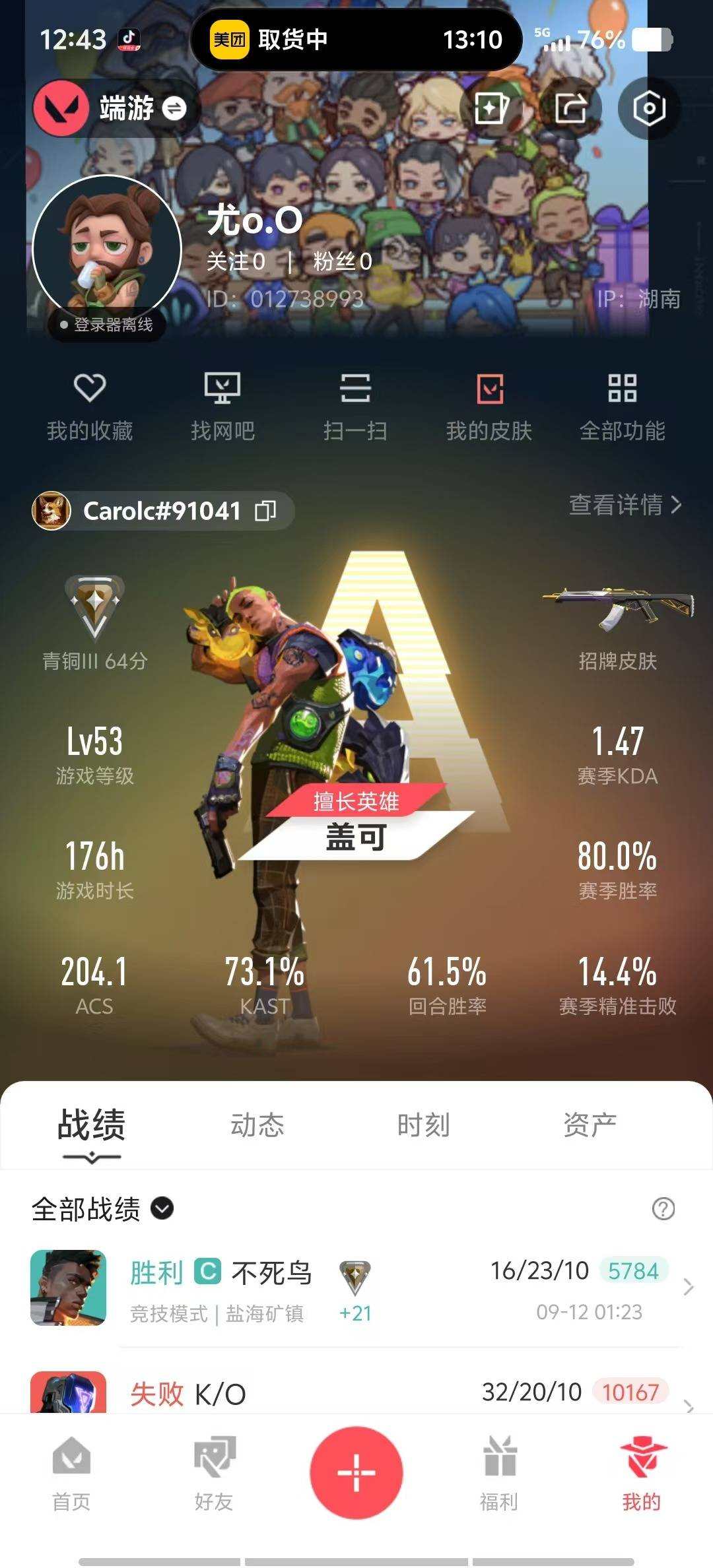The height and width of the screenshot is (1568, 713).
Task: Copy game ID next to Carolc#91041
Action: [267, 511]
